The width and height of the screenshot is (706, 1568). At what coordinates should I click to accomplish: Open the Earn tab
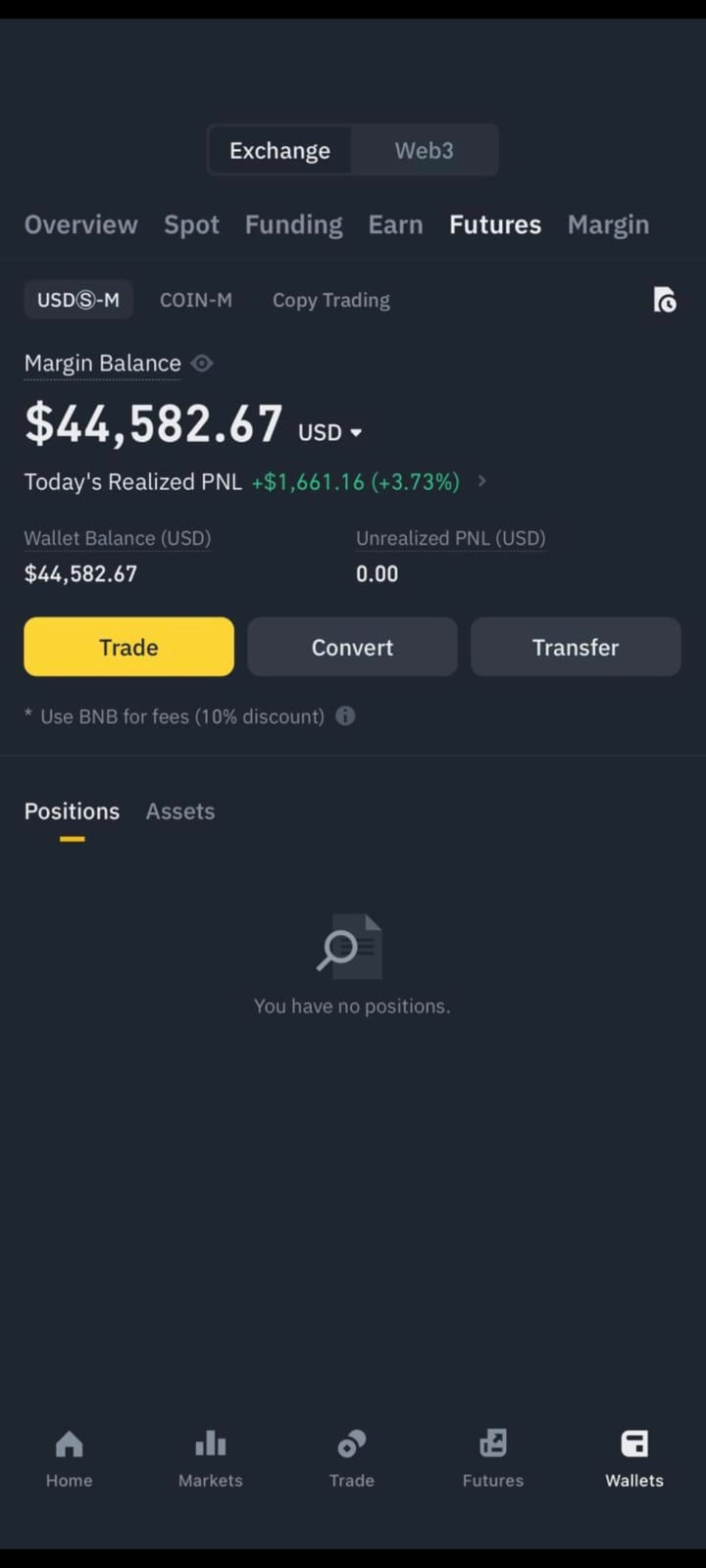[x=395, y=224]
